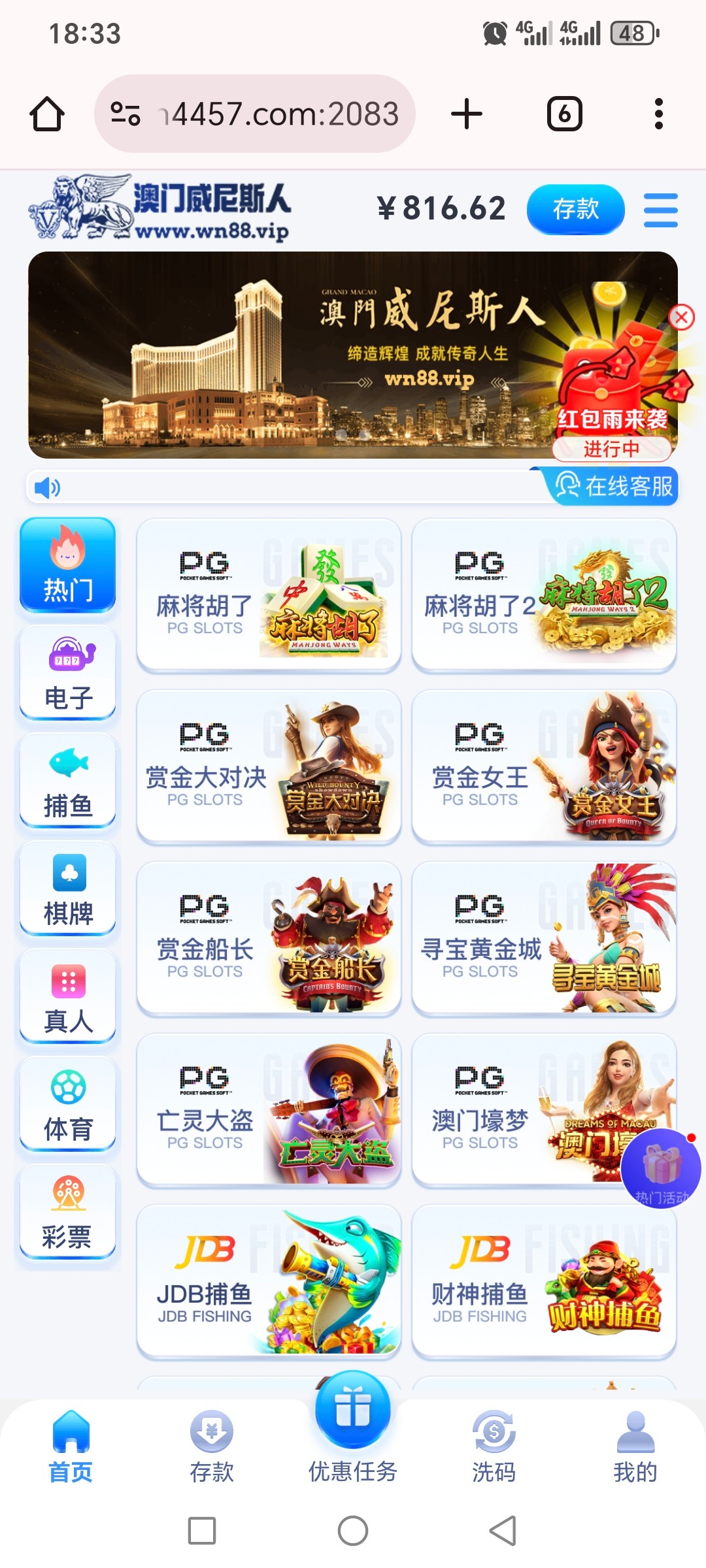Switch to the 体育 sports category

click(68, 1104)
